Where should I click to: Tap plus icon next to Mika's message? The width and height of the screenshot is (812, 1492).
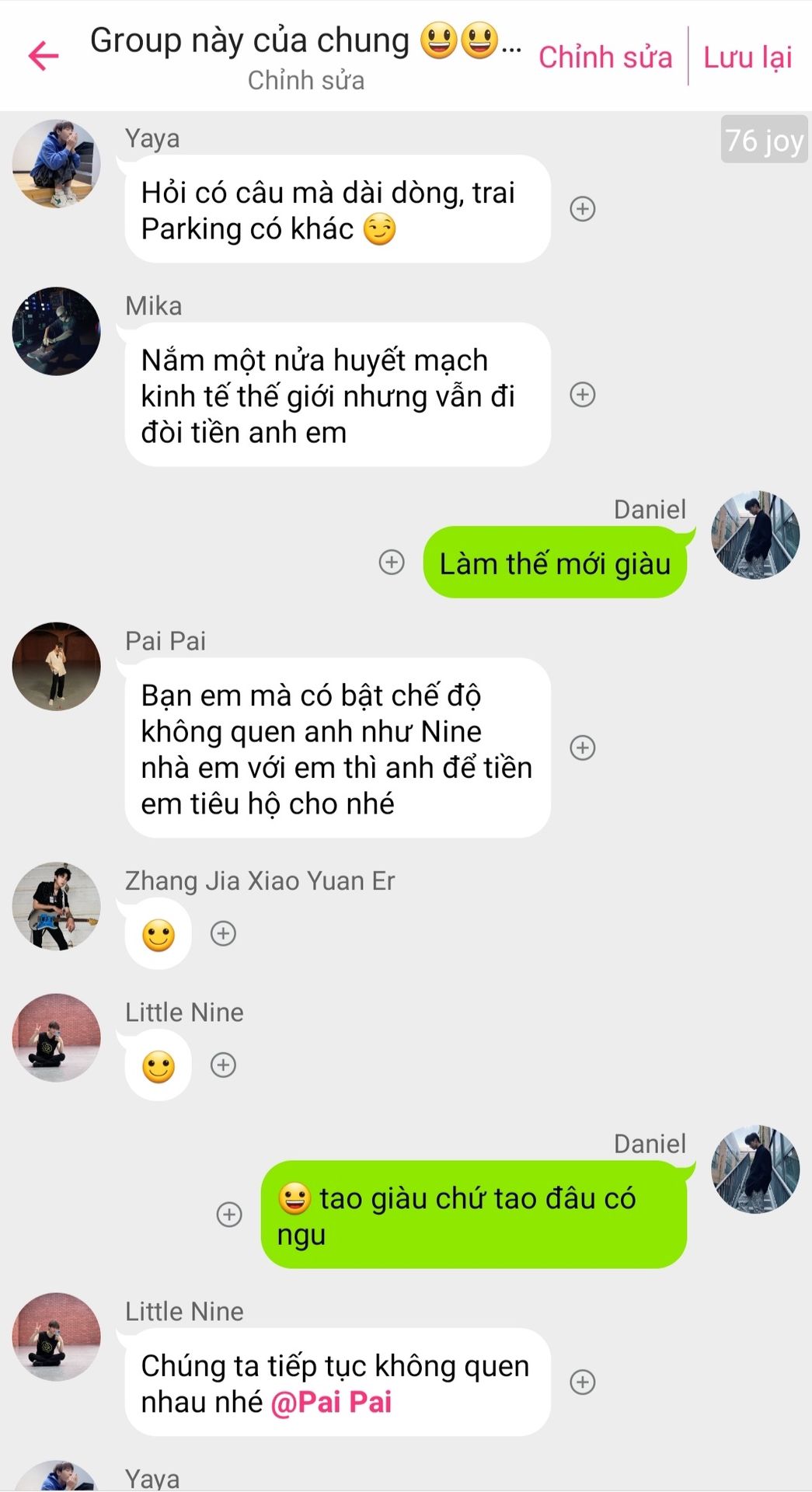click(583, 395)
